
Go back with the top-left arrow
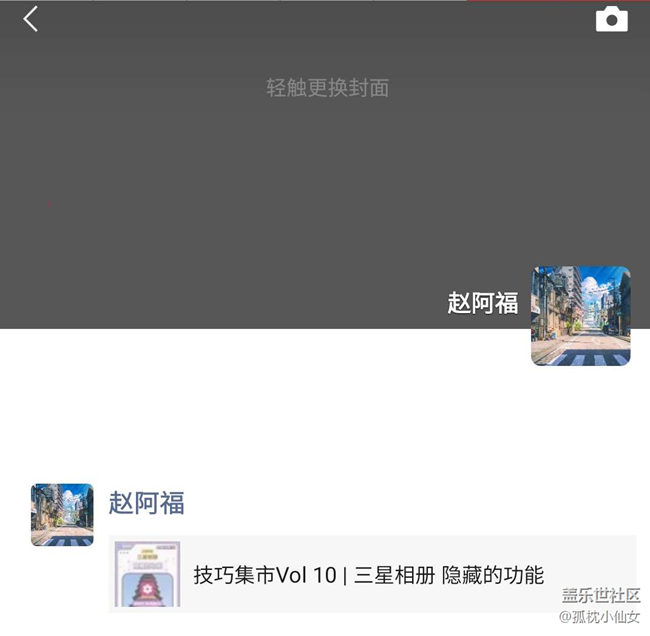(31, 19)
